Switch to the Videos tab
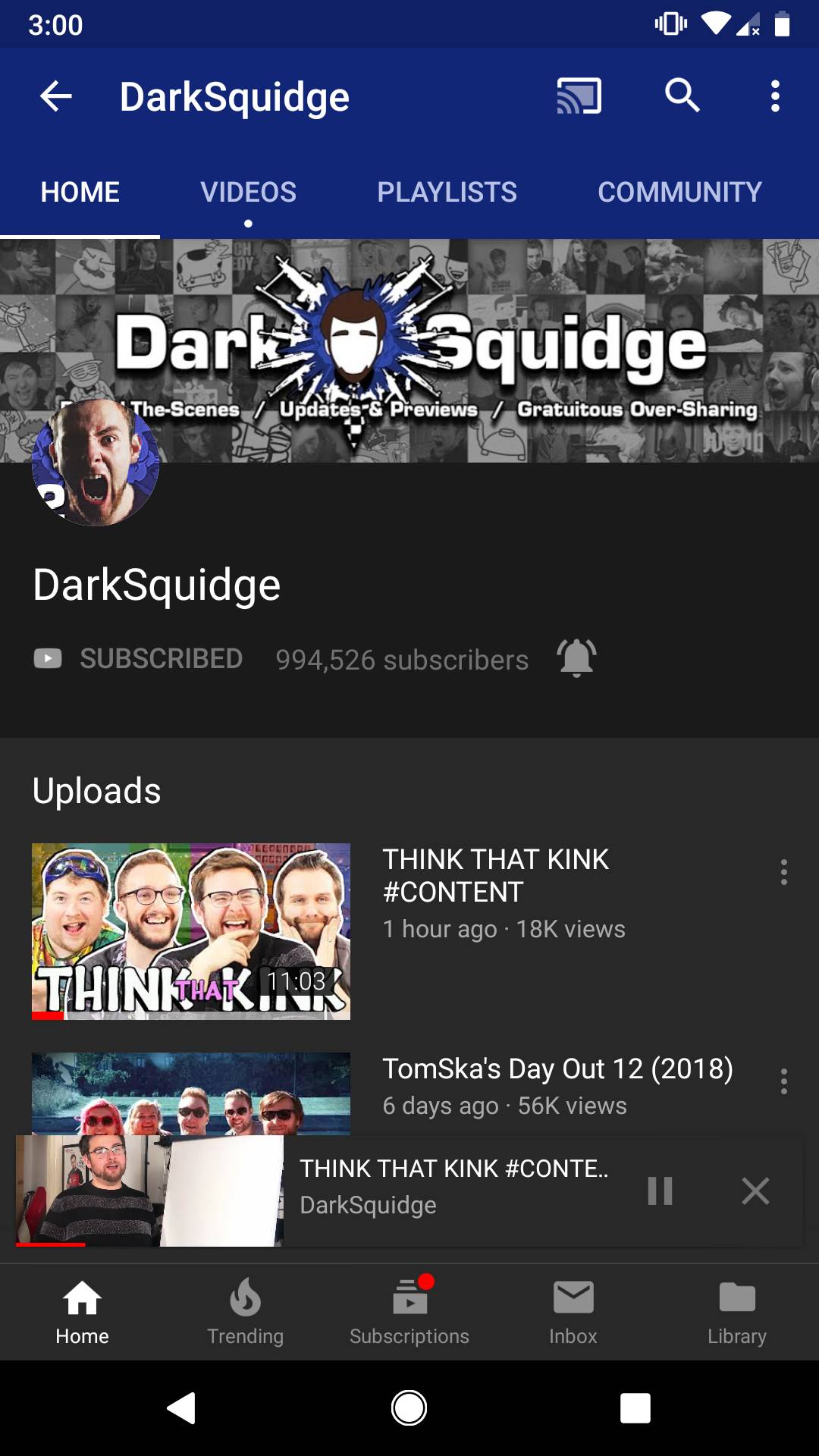The height and width of the screenshot is (1456, 819). click(248, 193)
